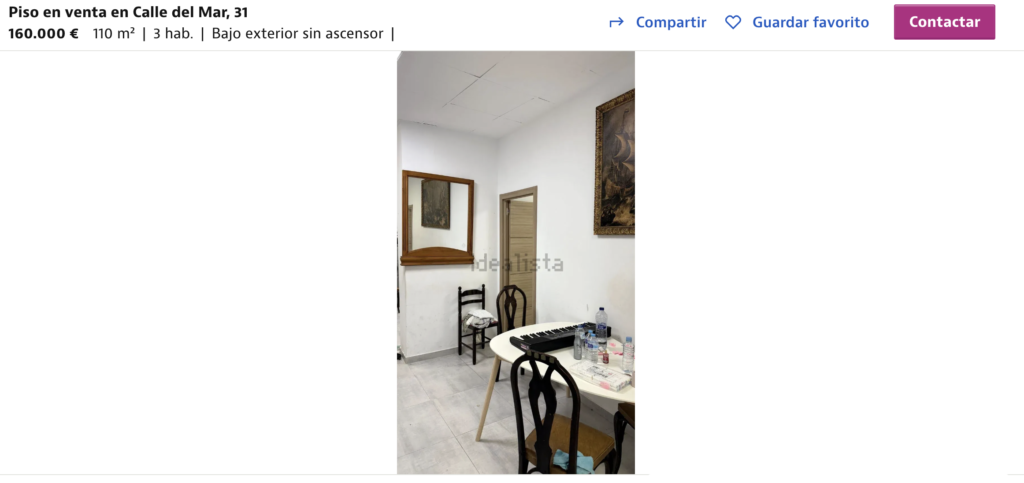The height and width of the screenshot is (483, 1024).
Task: Save the flat with Guardar favorito
Action: [797, 22]
